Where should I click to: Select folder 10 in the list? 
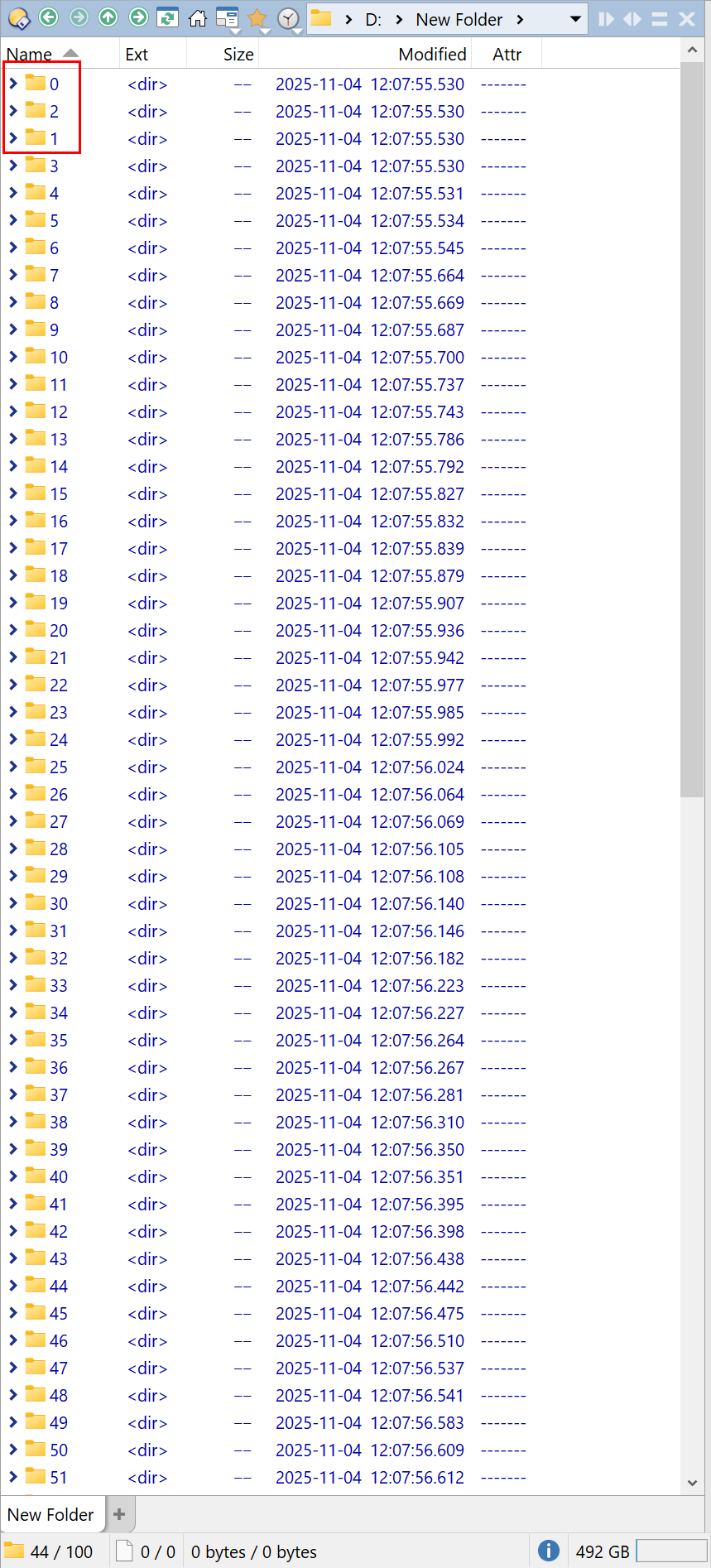59,358
